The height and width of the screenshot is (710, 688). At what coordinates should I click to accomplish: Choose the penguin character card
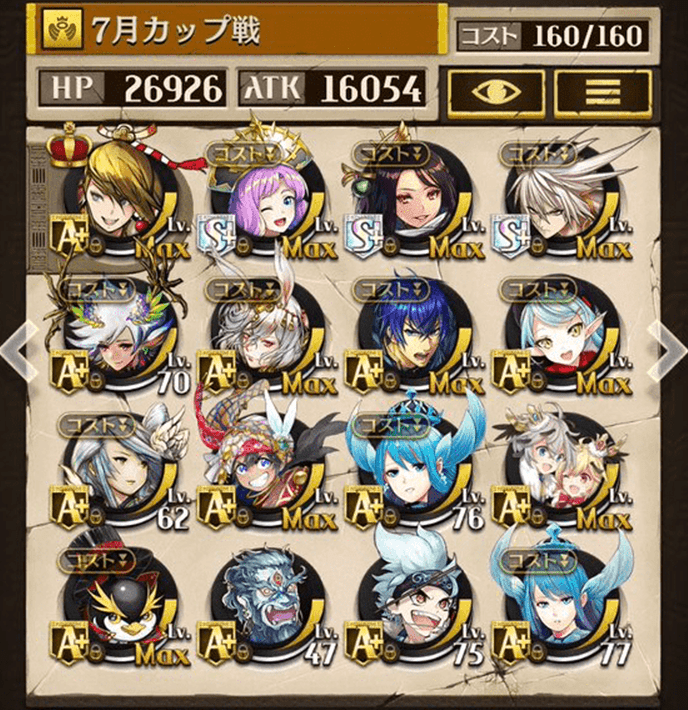[x=120, y=605]
